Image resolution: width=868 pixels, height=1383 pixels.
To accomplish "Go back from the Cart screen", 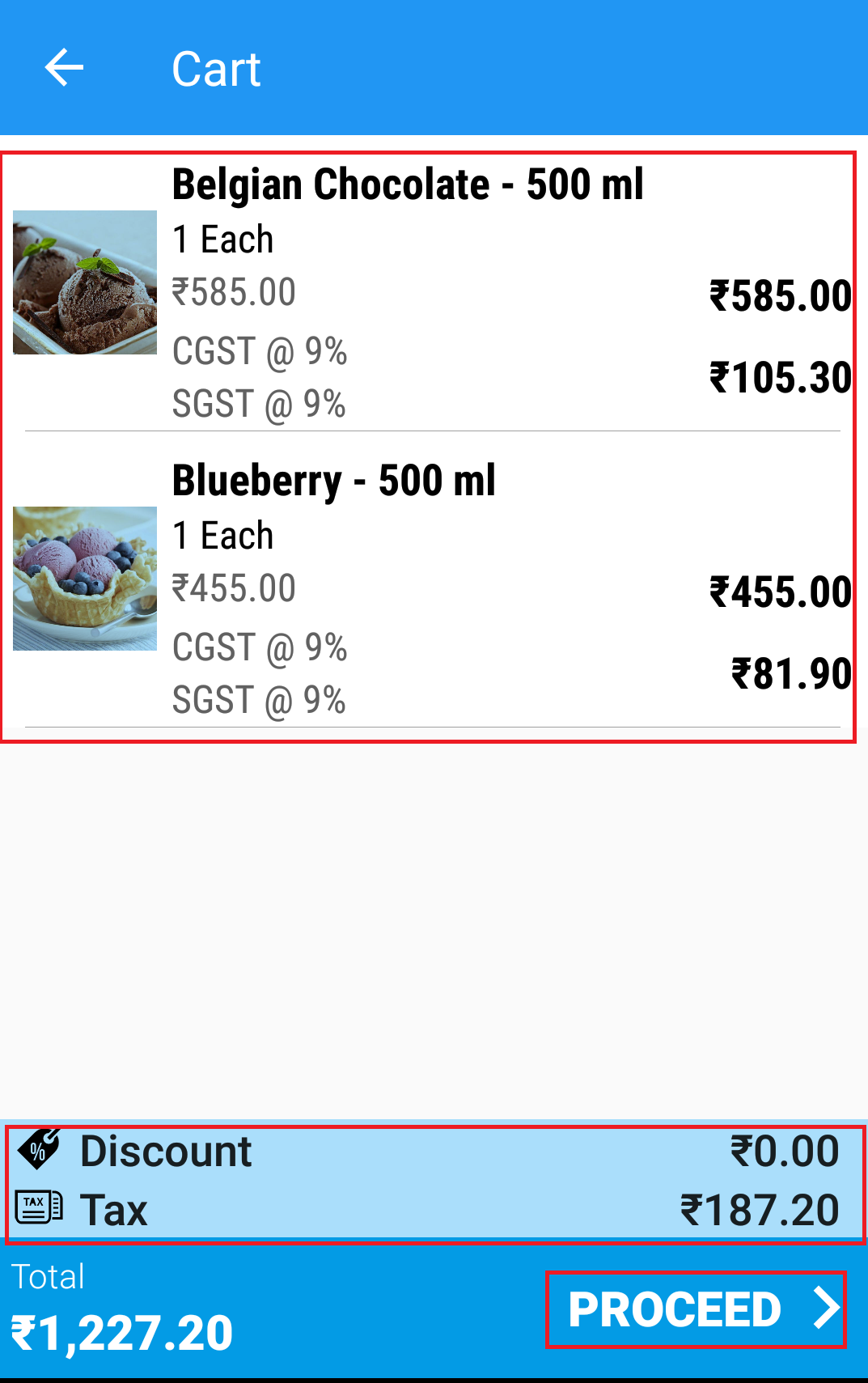I will point(64,67).
